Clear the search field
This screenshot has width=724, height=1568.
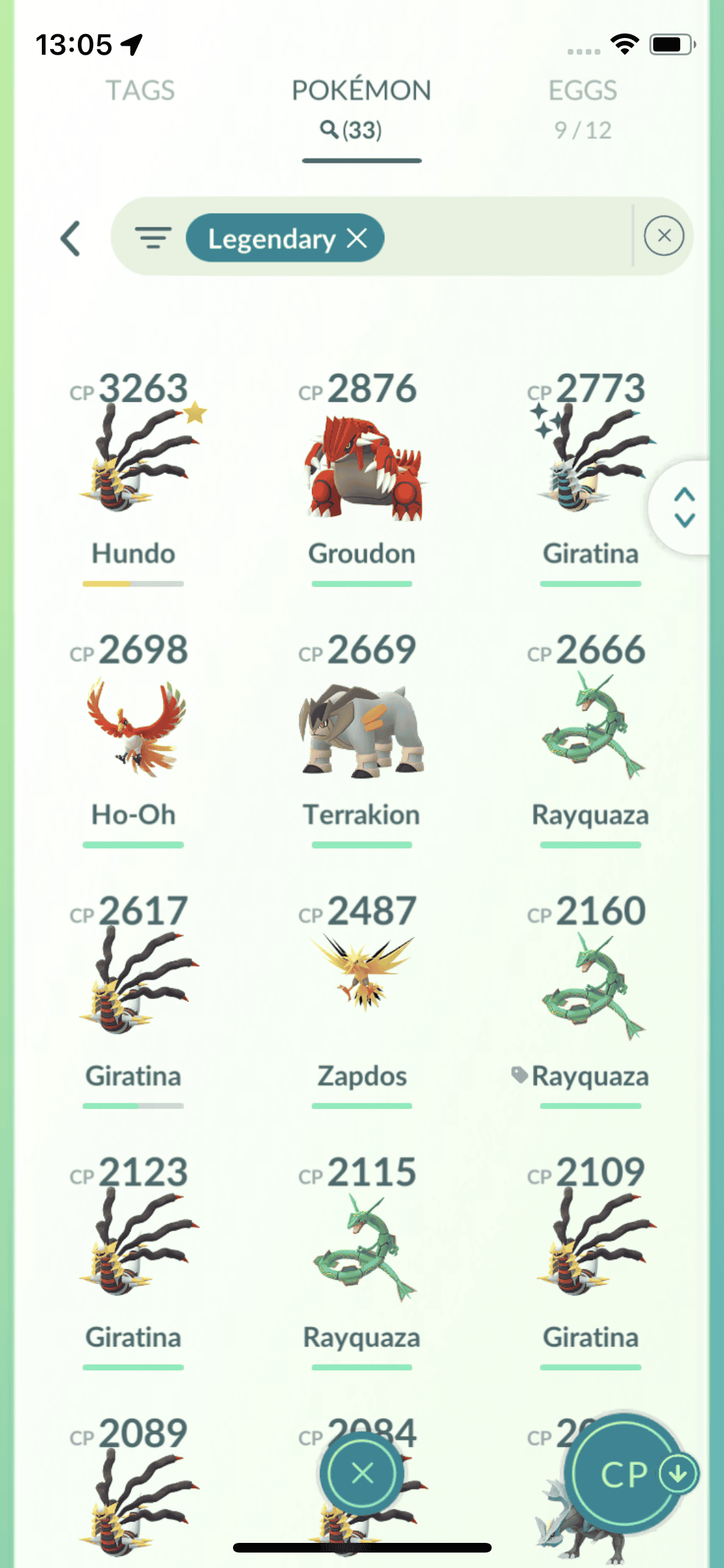click(x=664, y=236)
